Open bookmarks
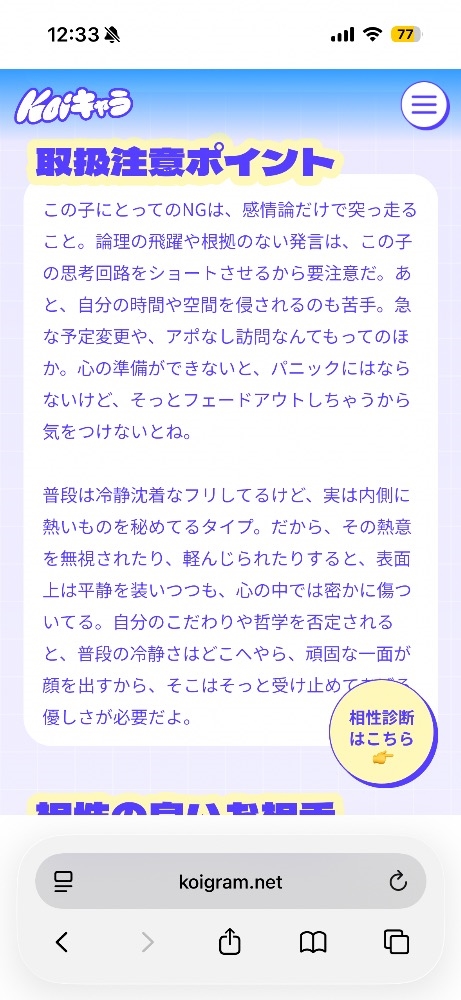This screenshot has height=1000, width=461. click(x=313, y=942)
